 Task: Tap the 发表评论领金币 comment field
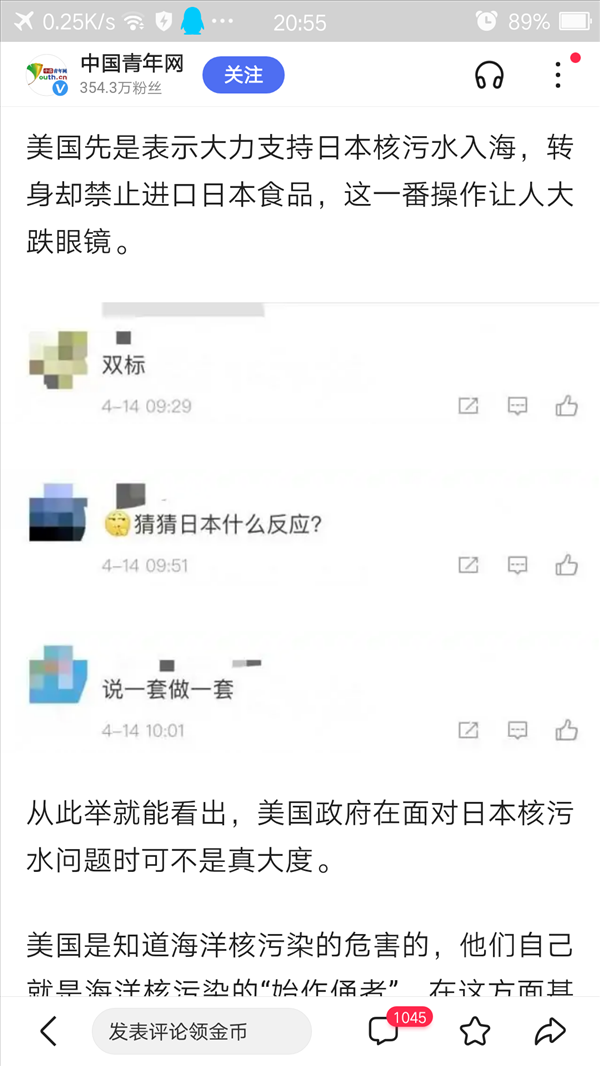(x=202, y=1031)
